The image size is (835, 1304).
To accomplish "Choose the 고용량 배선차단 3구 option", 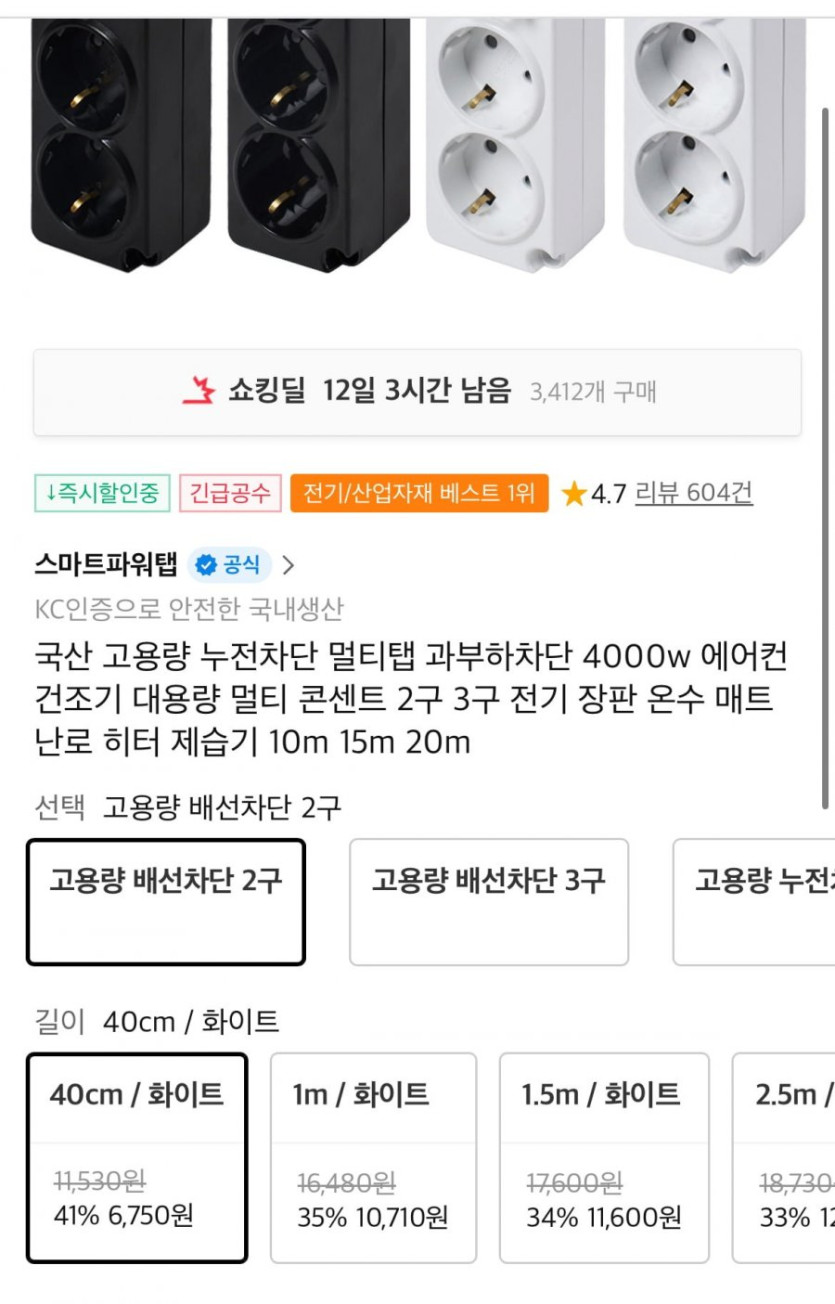I will point(489,902).
